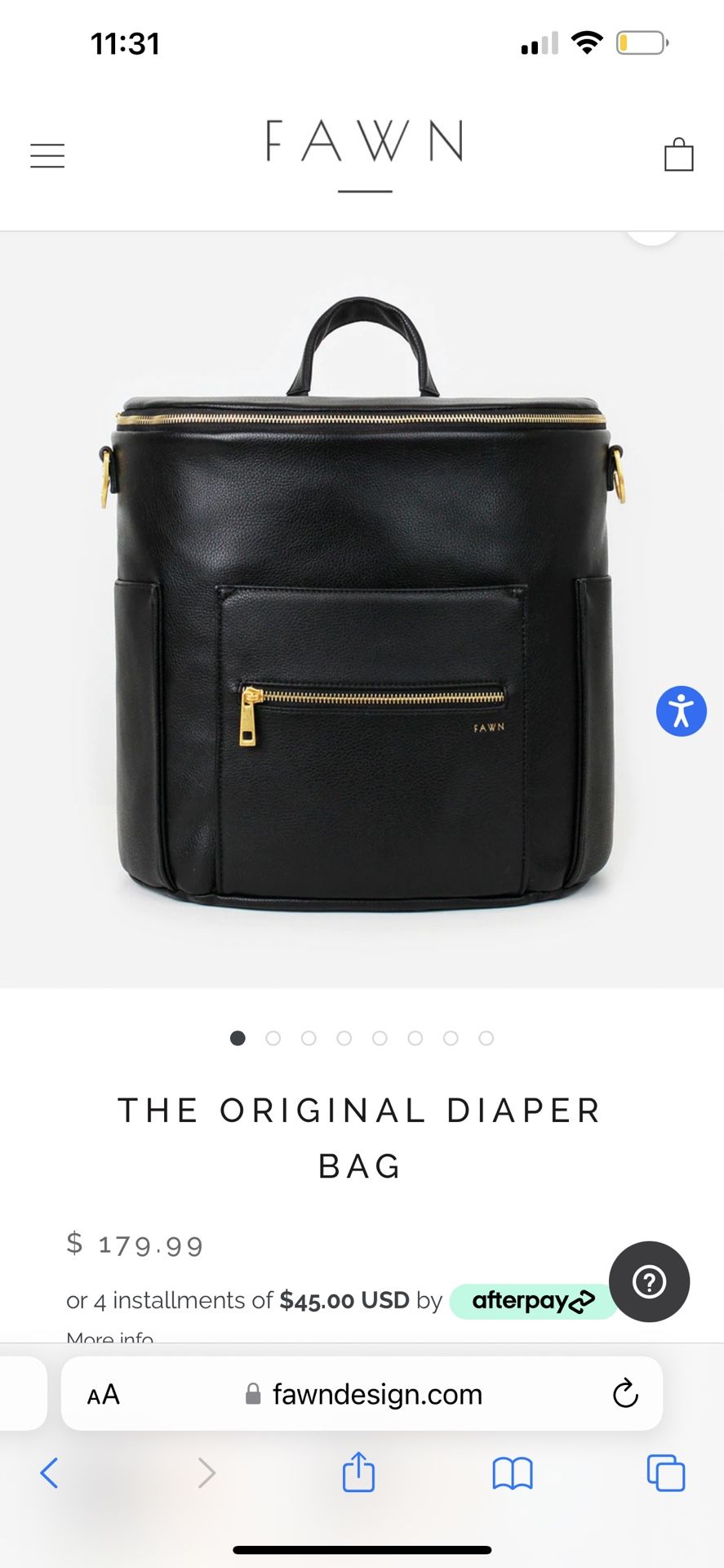Open Safari reader text size options
The image size is (724, 1568).
104,1394
